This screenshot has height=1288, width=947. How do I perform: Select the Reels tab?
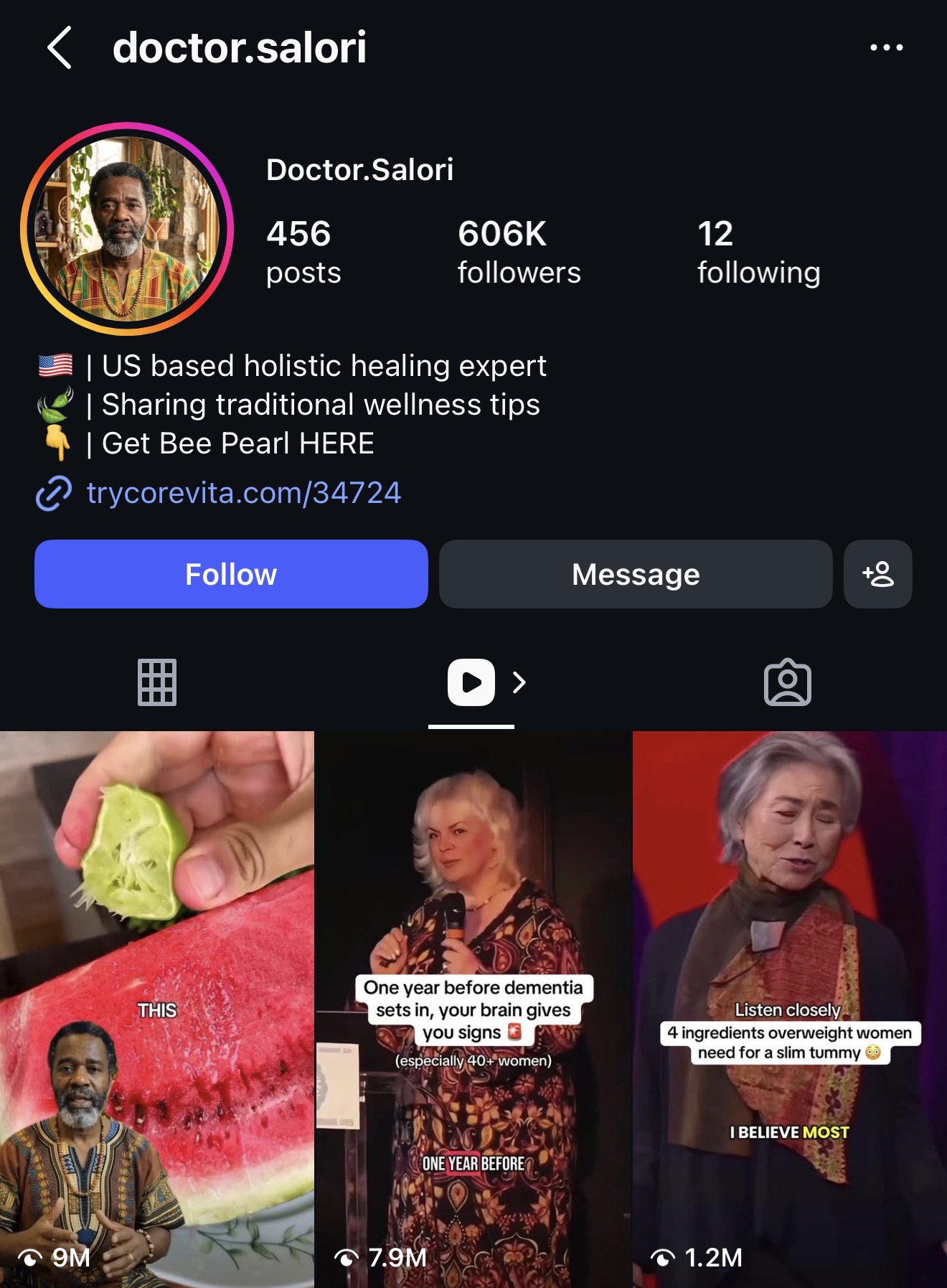coord(471,682)
